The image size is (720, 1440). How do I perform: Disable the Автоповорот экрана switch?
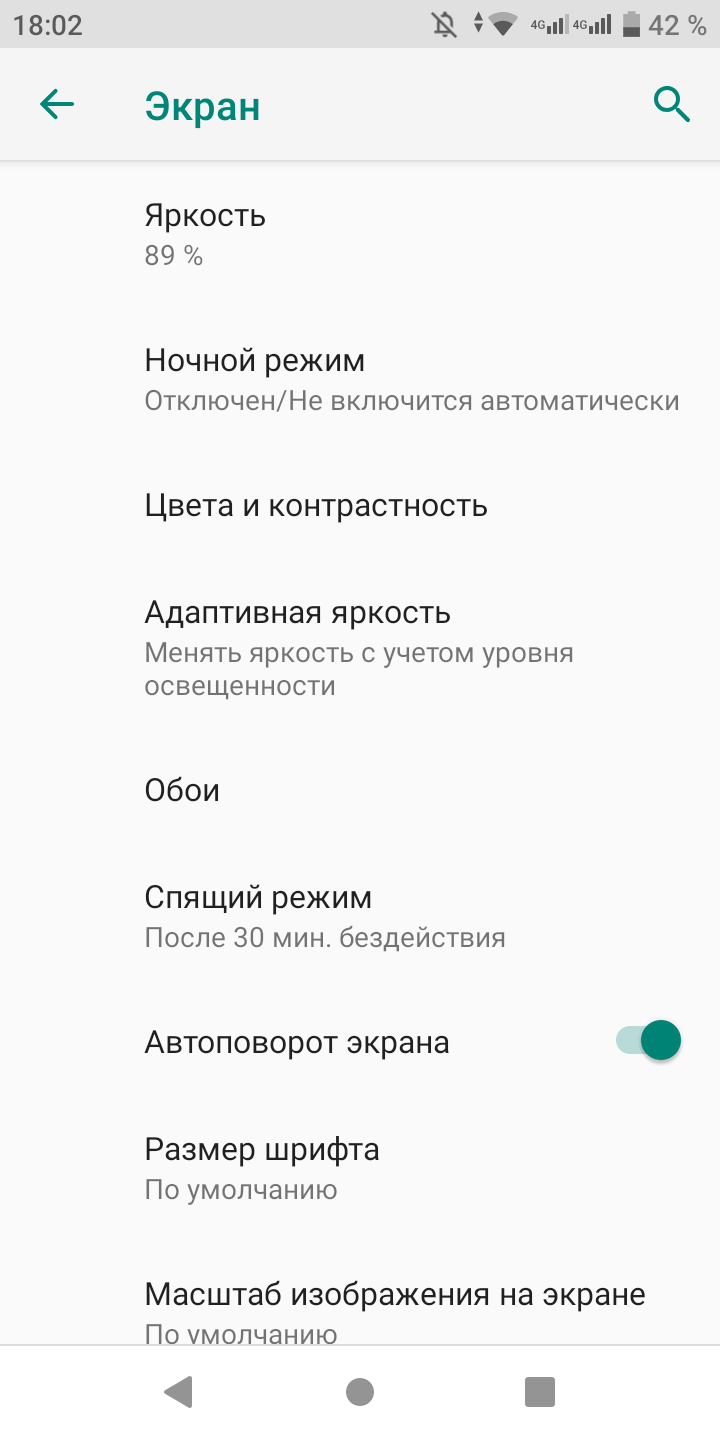[648, 1041]
